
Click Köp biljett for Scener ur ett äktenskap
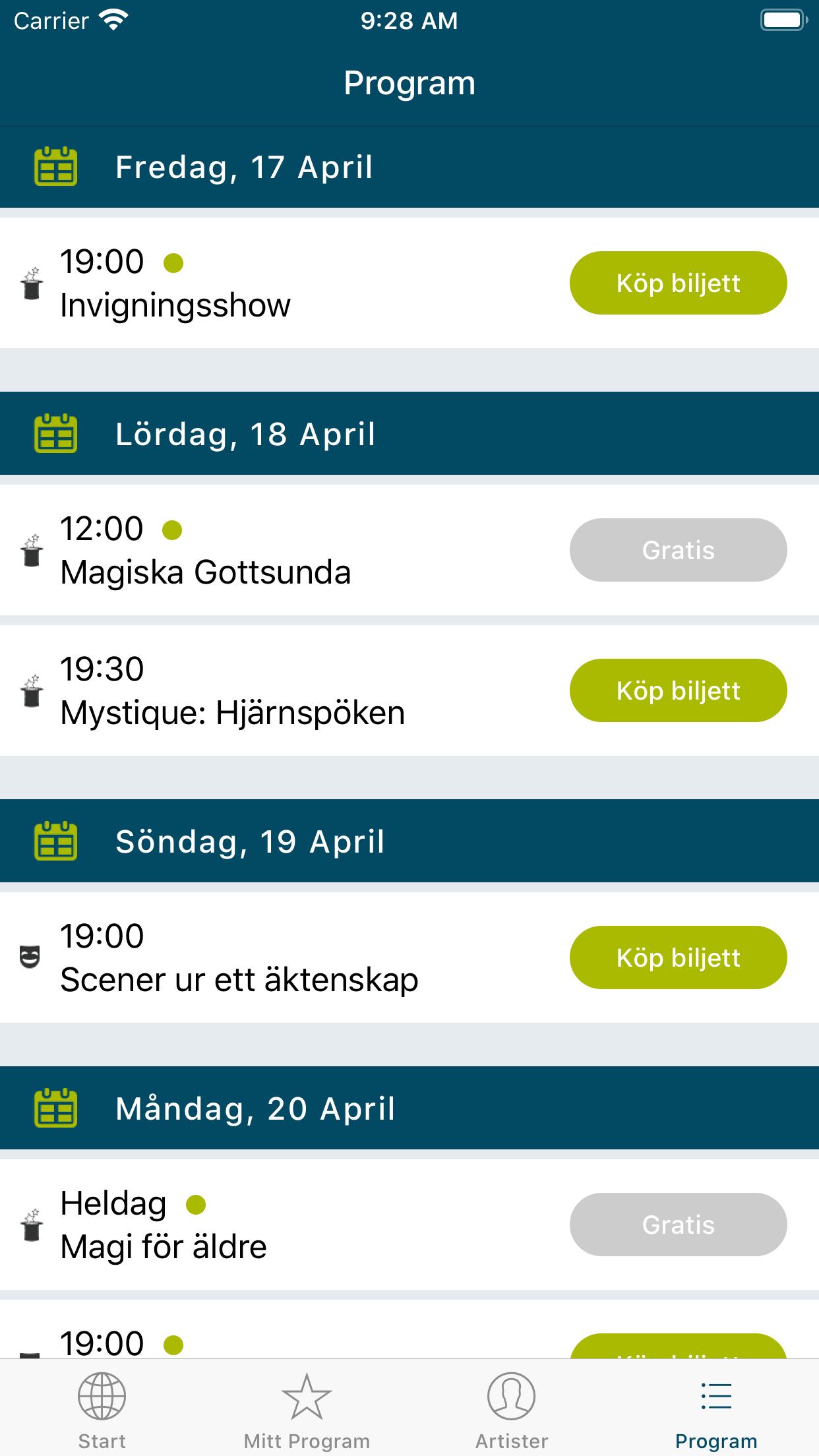tap(678, 957)
